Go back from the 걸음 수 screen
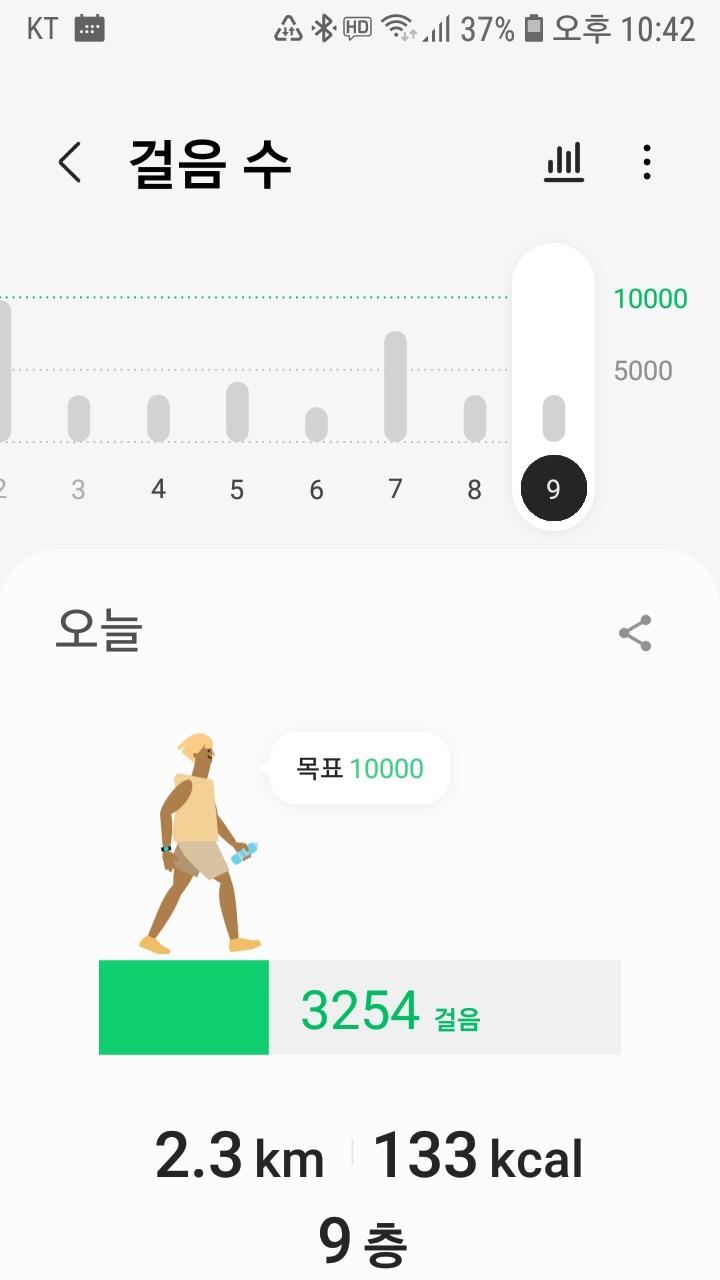 coord(69,162)
